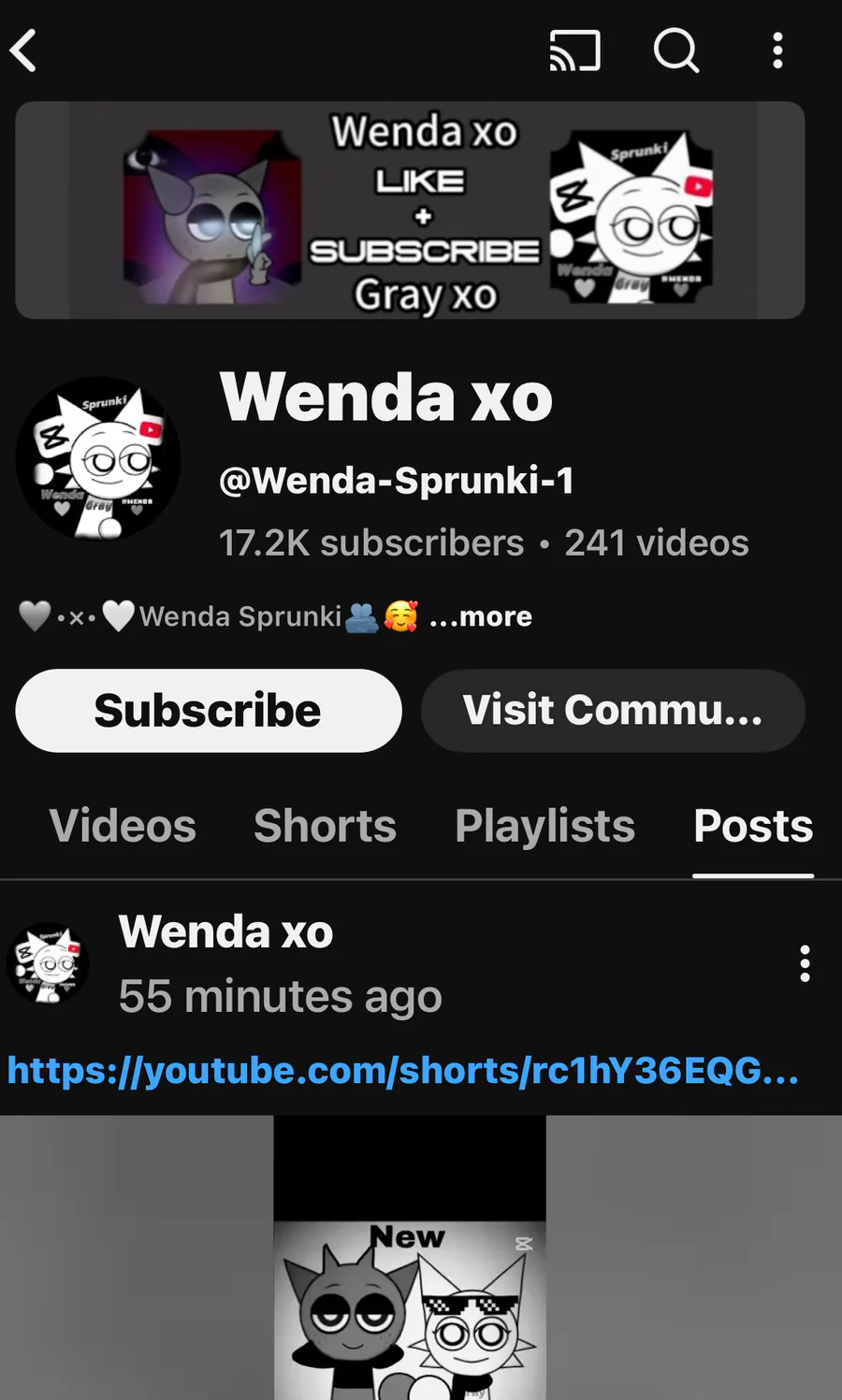This screenshot has width=842, height=1400.
Task: Go back to the previous screen
Action: tap(25, 51)
